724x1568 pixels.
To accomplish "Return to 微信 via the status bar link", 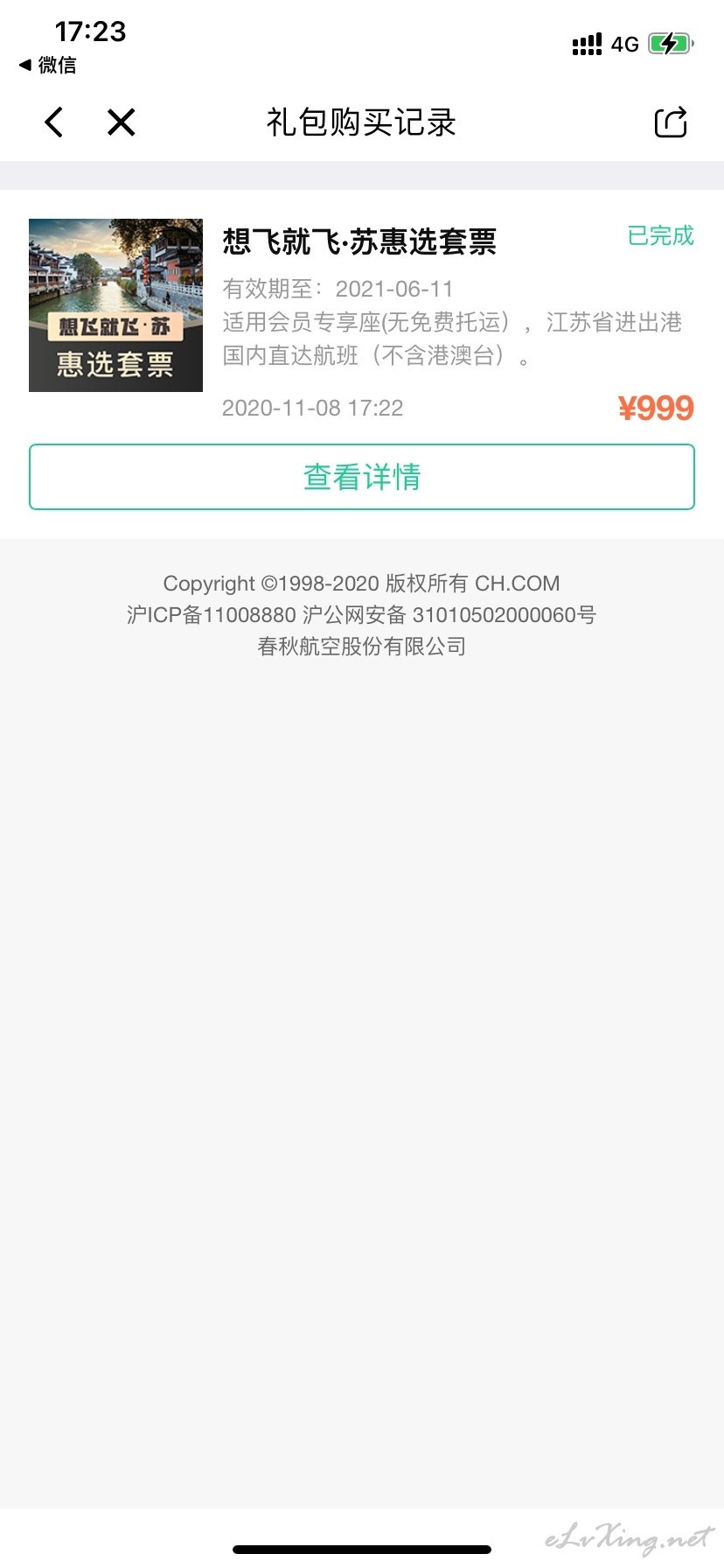I will click(x=47, y=65).
